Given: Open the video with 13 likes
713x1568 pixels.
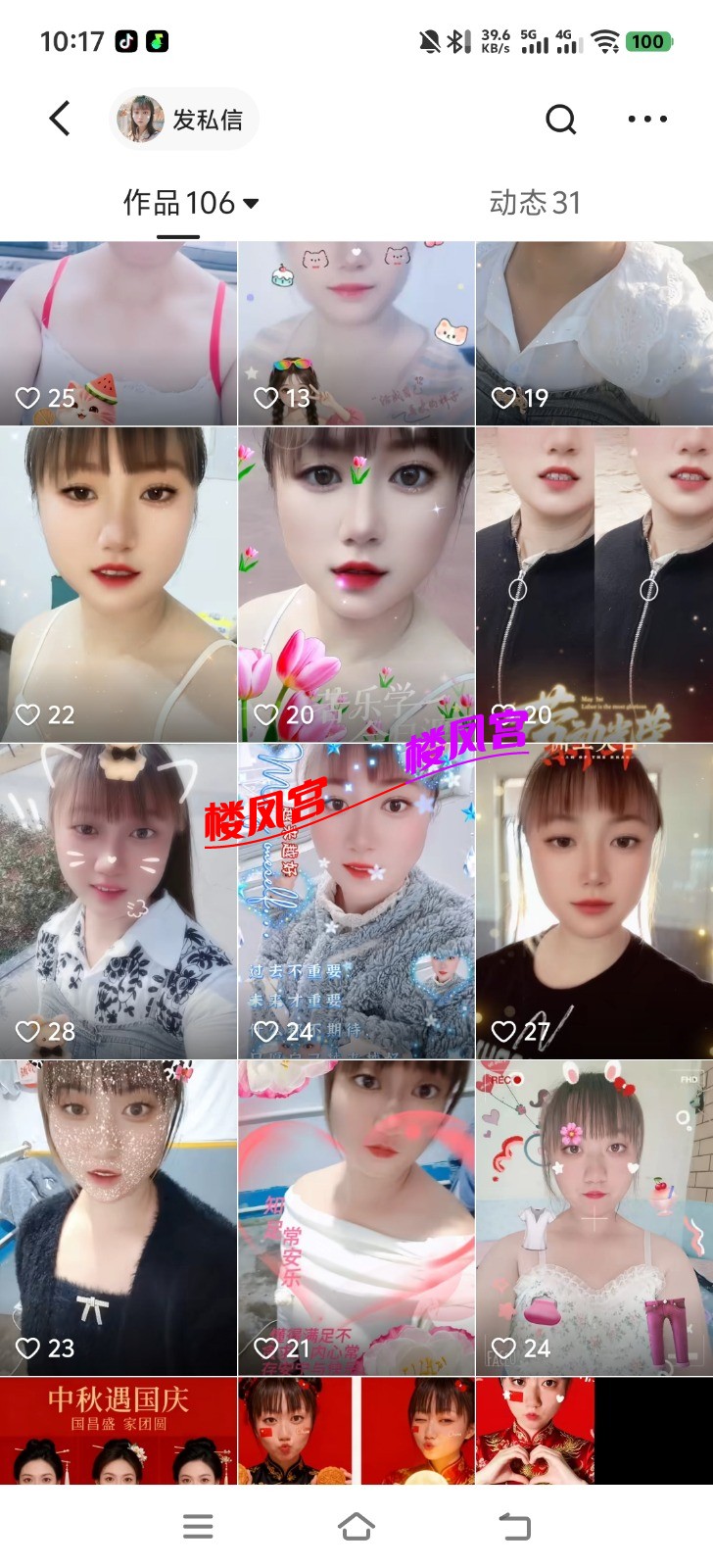Looking at the screenshot, I should [x=356, y=333].
